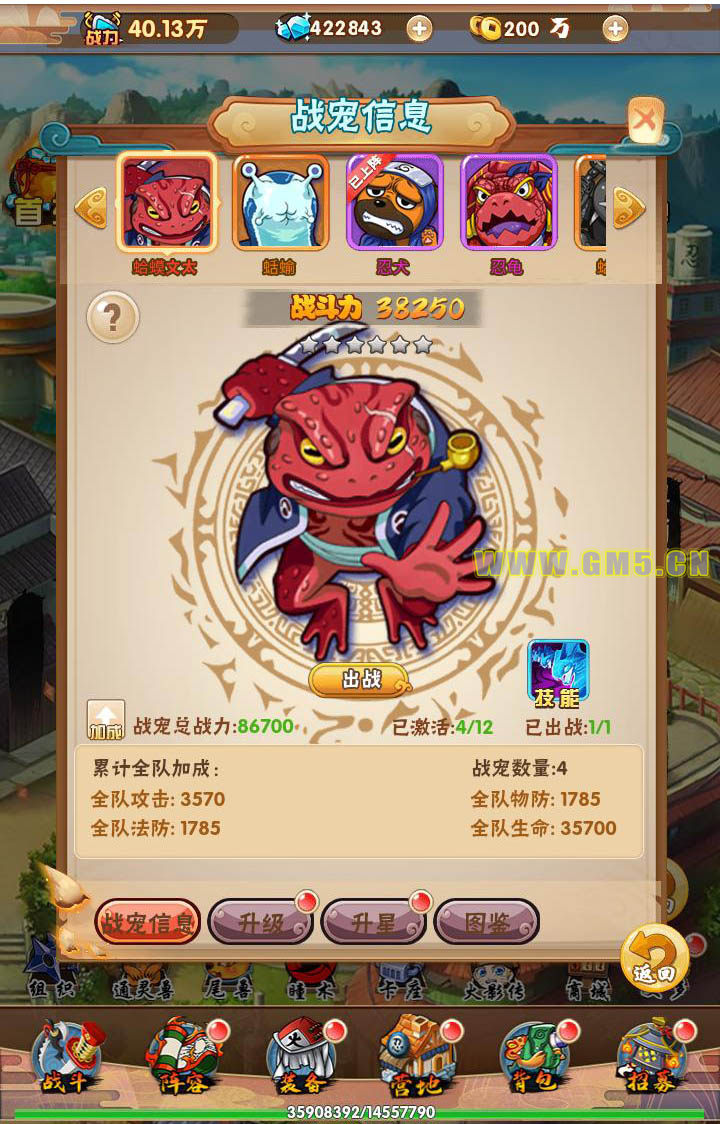
Task: Show previous pets with left arrow
Action: click(x=90, y=207)
